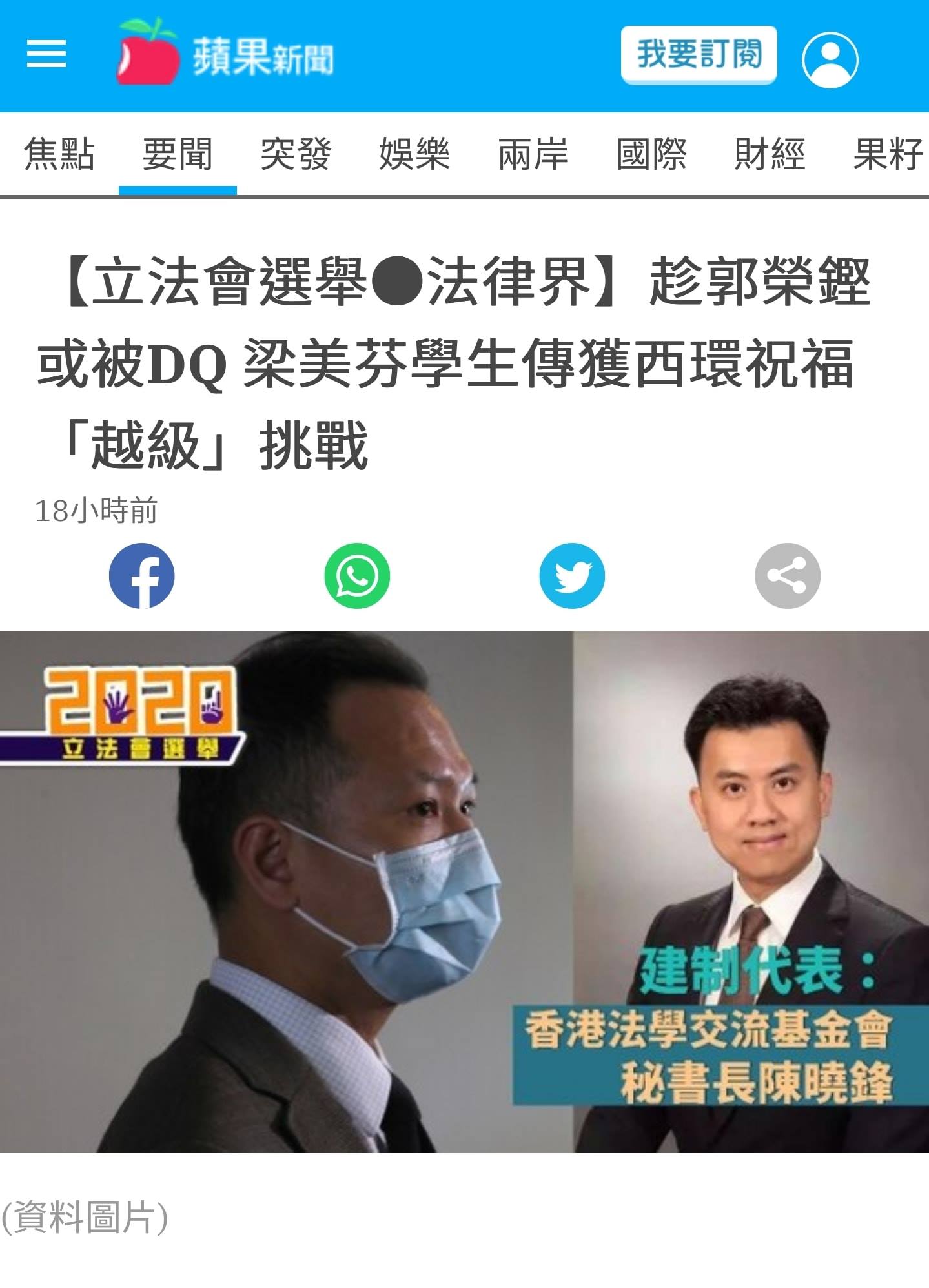The width and height of the screenshot is (929, 1288).
Task: Switch to the 突發 tab
Action: click(296, 154)
